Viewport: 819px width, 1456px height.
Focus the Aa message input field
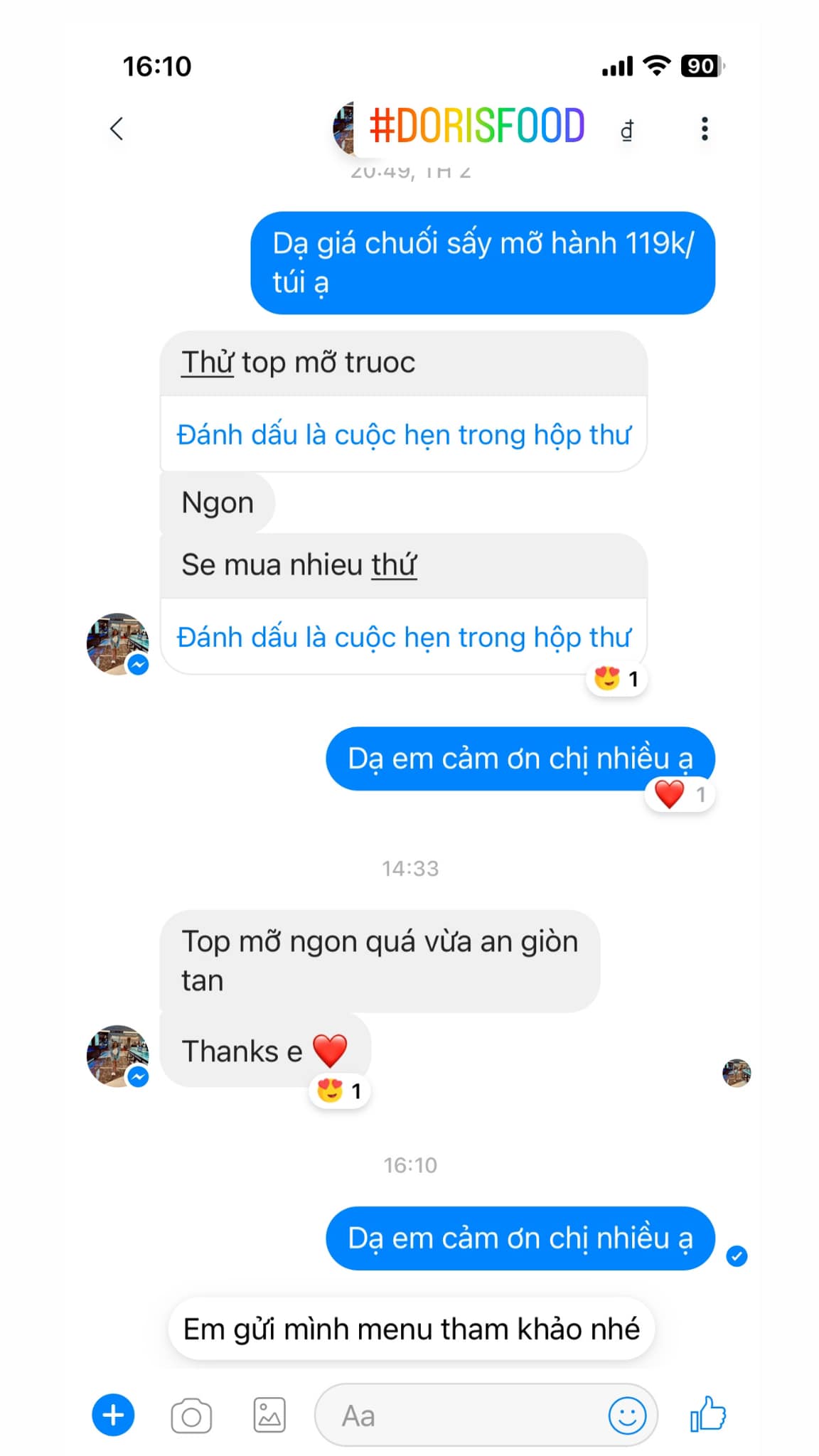tap(462, 1415)
